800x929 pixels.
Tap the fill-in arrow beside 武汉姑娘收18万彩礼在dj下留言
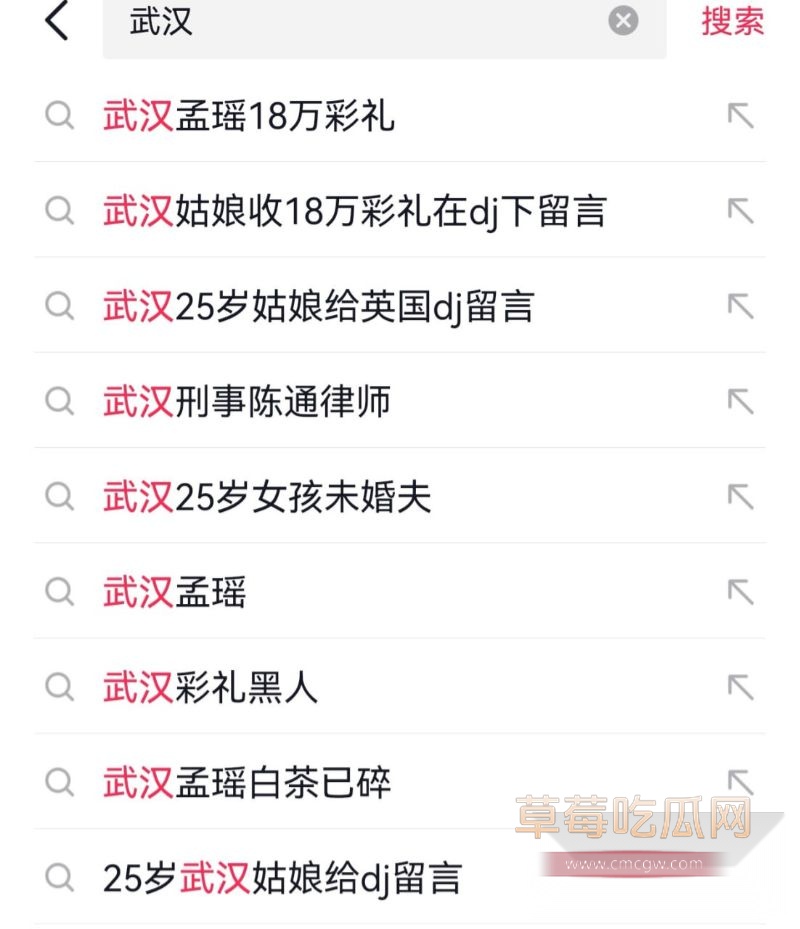click(740, 211)
